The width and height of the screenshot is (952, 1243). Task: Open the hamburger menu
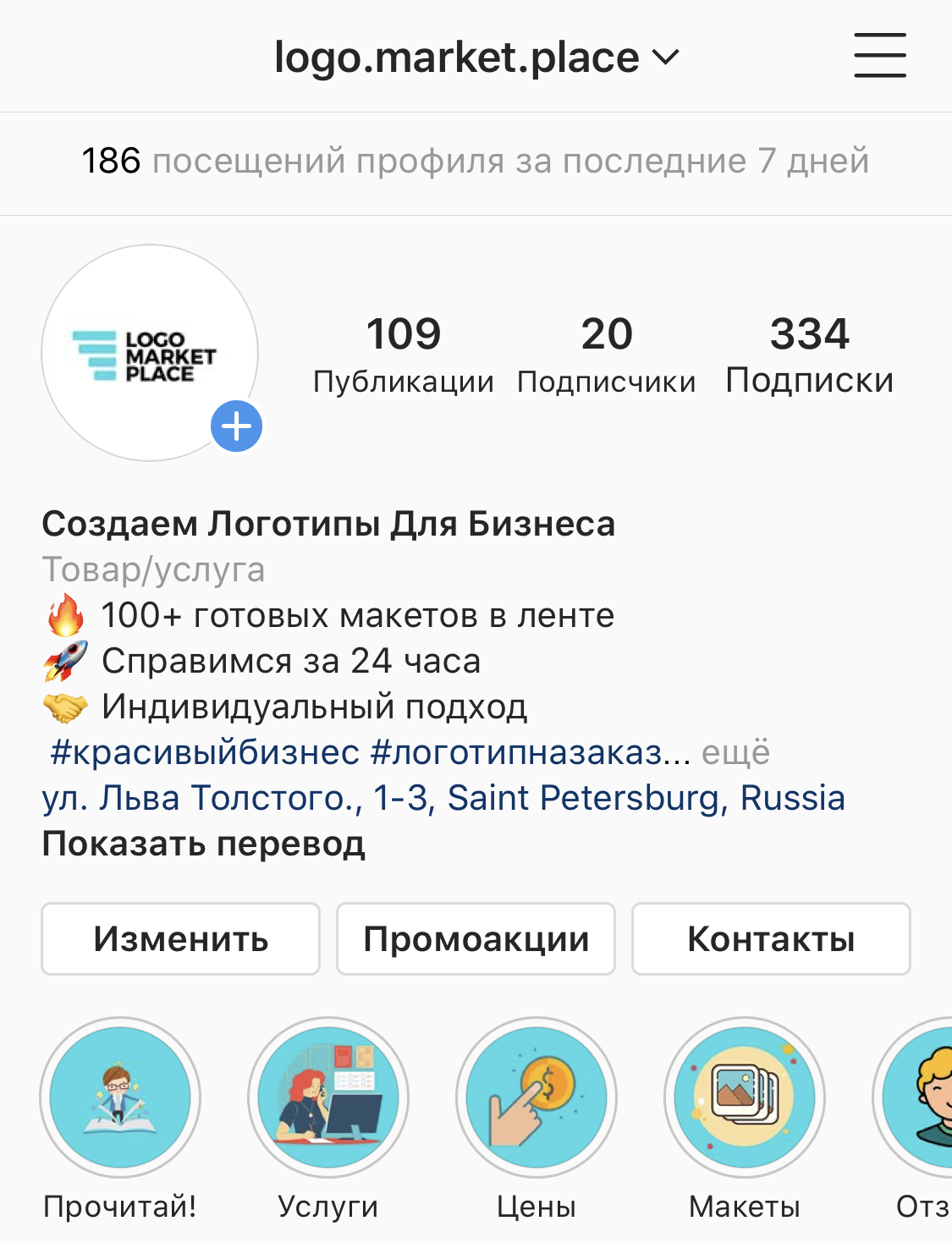(879, 56)
